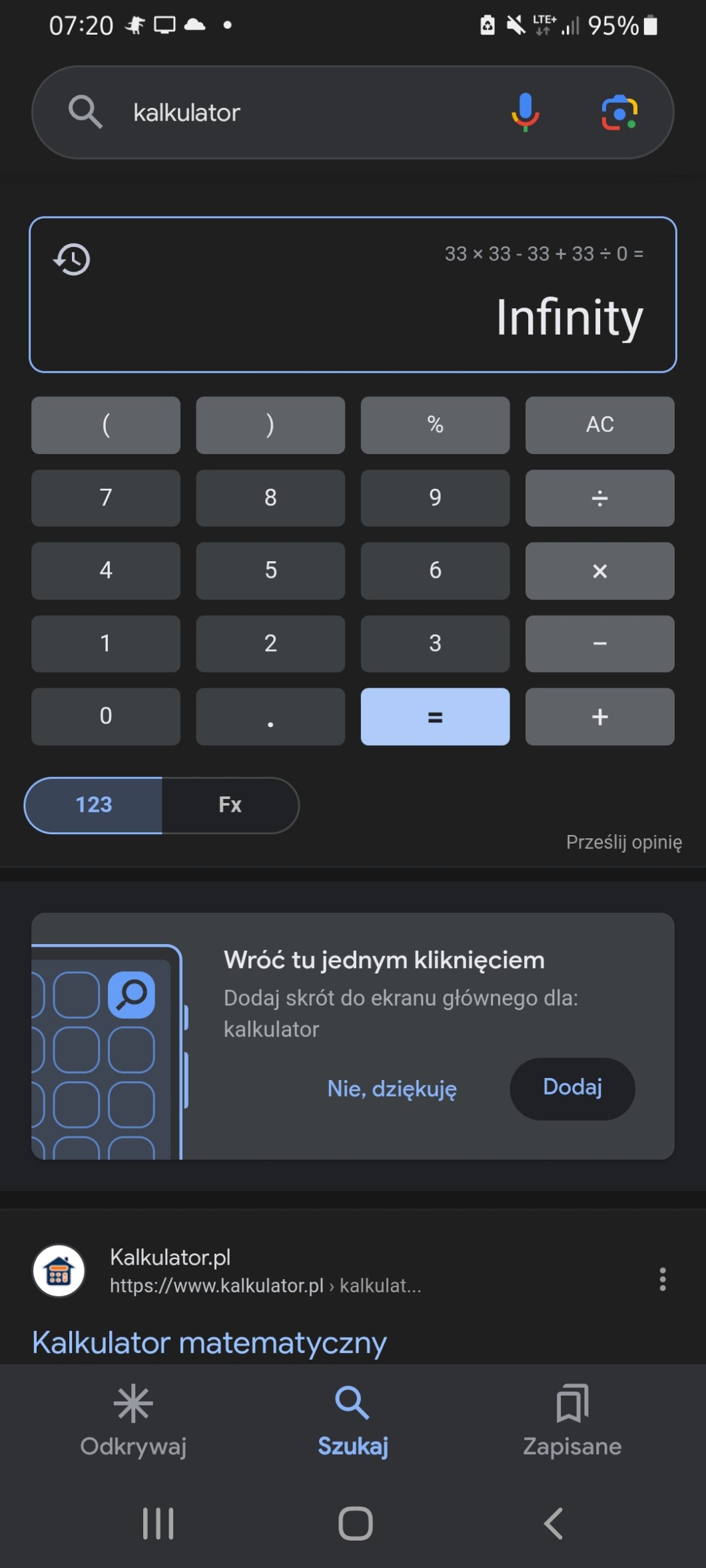The width and height of the screenshot is (706, 1568).
Task: Open the Kalkulator matematyczny search result
Action: (209, 1342)
